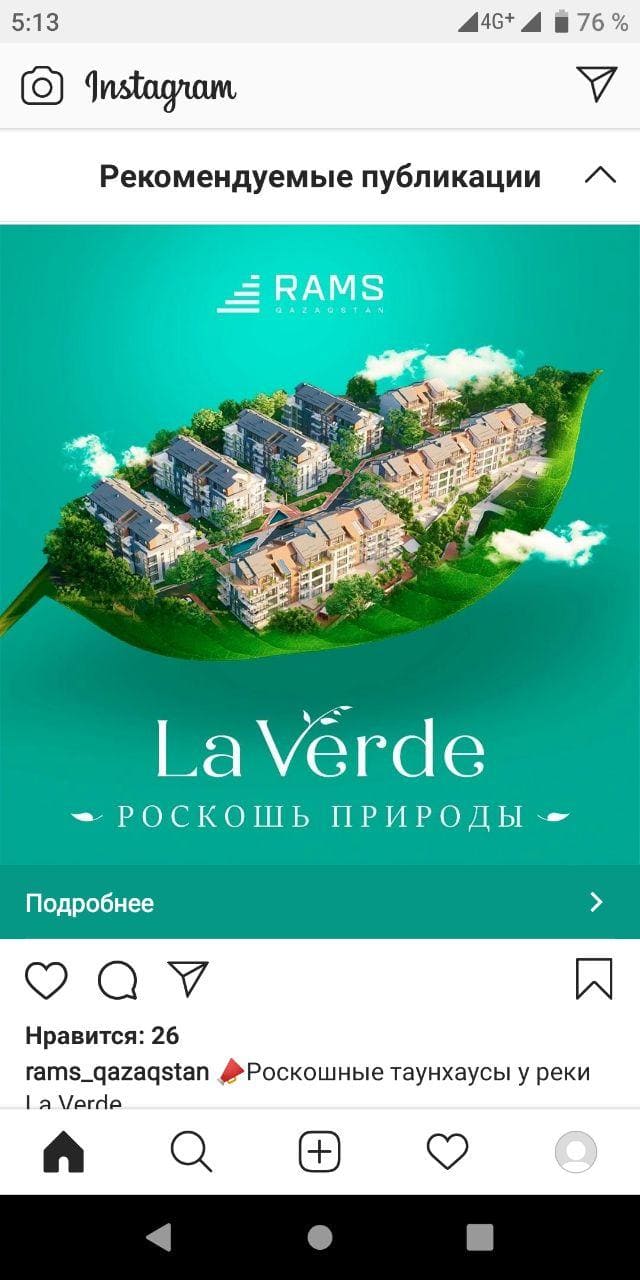Open the Activity heart tab

[x=447, y=1153]
